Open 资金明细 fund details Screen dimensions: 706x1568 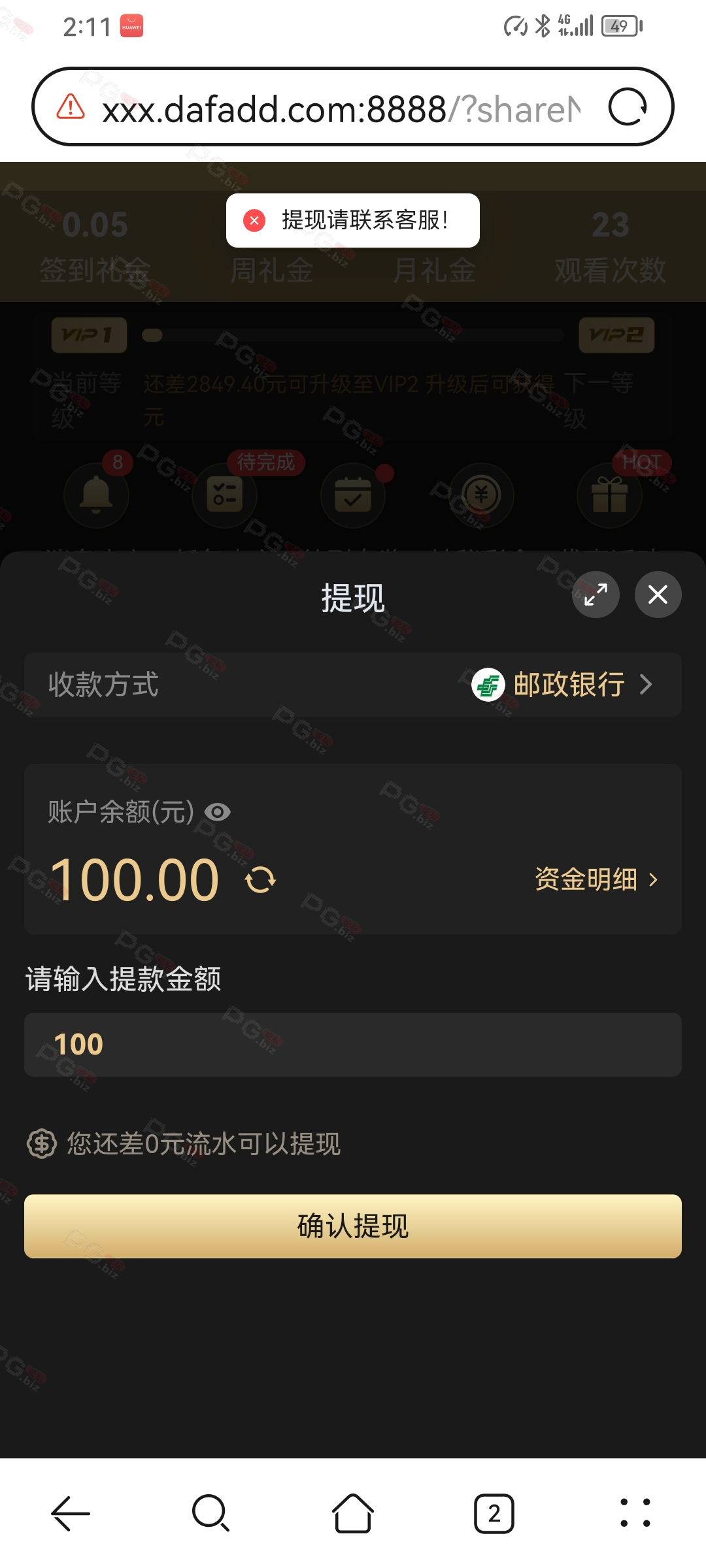click(x=596, y=879)
